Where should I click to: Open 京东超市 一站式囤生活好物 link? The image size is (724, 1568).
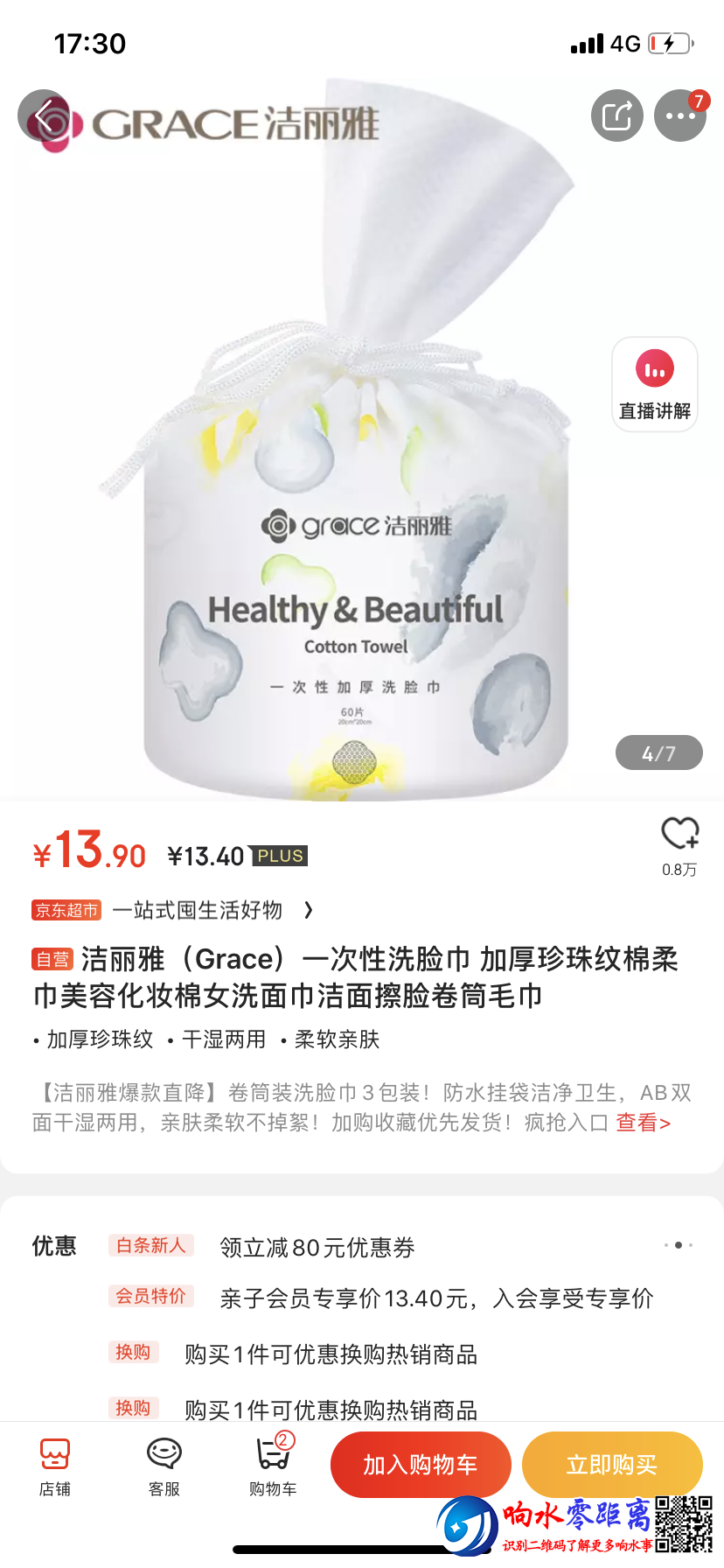pyautogui.click(x=175, y=910)
